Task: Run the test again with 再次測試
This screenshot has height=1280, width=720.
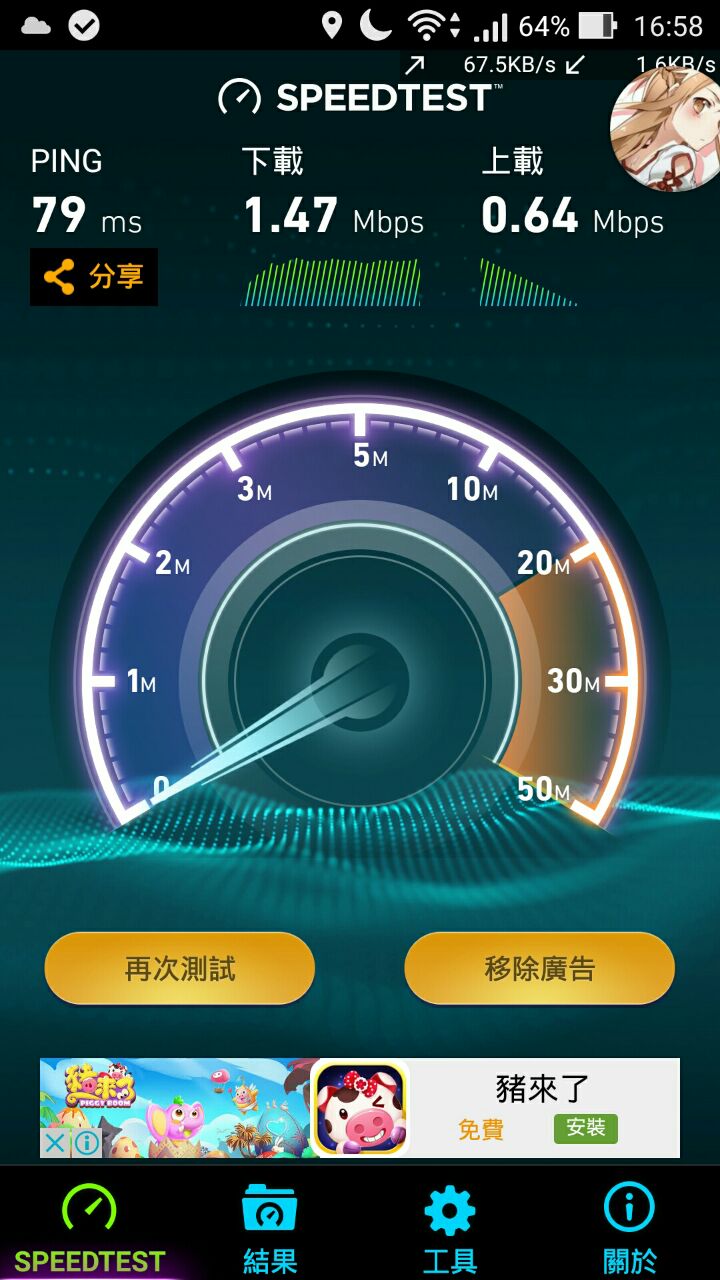Action: click(180, 968)
